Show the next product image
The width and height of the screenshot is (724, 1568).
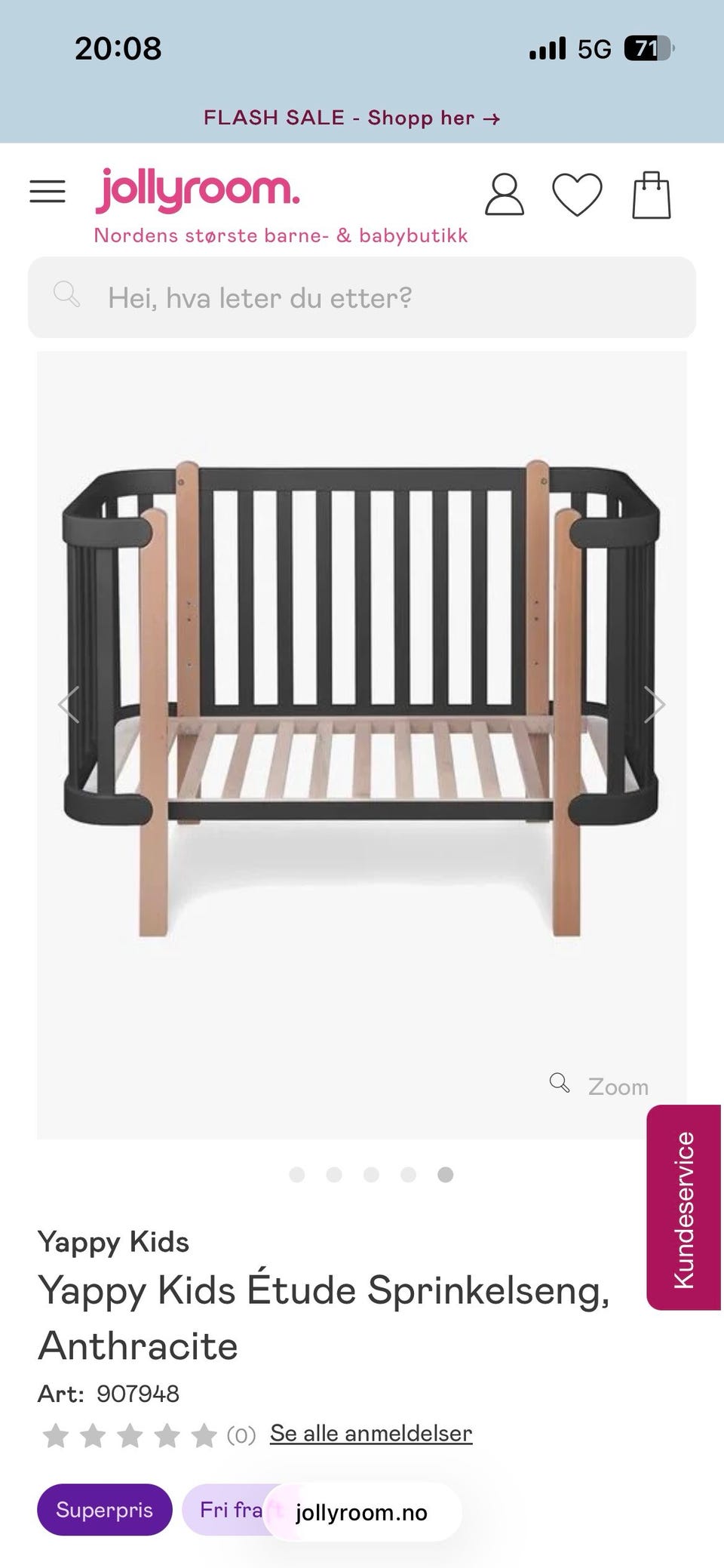click(x=654, y=705)
